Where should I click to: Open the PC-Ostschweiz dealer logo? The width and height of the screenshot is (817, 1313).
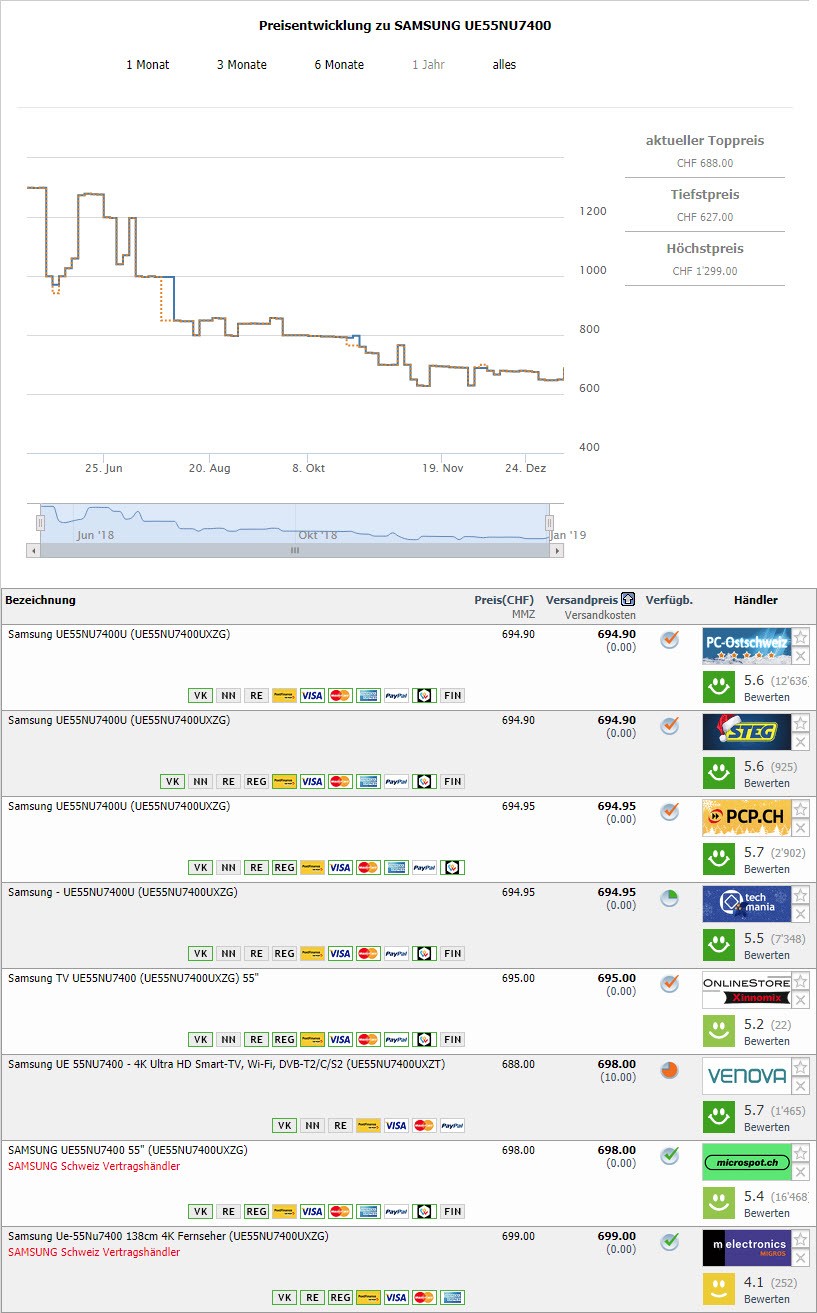746,646
